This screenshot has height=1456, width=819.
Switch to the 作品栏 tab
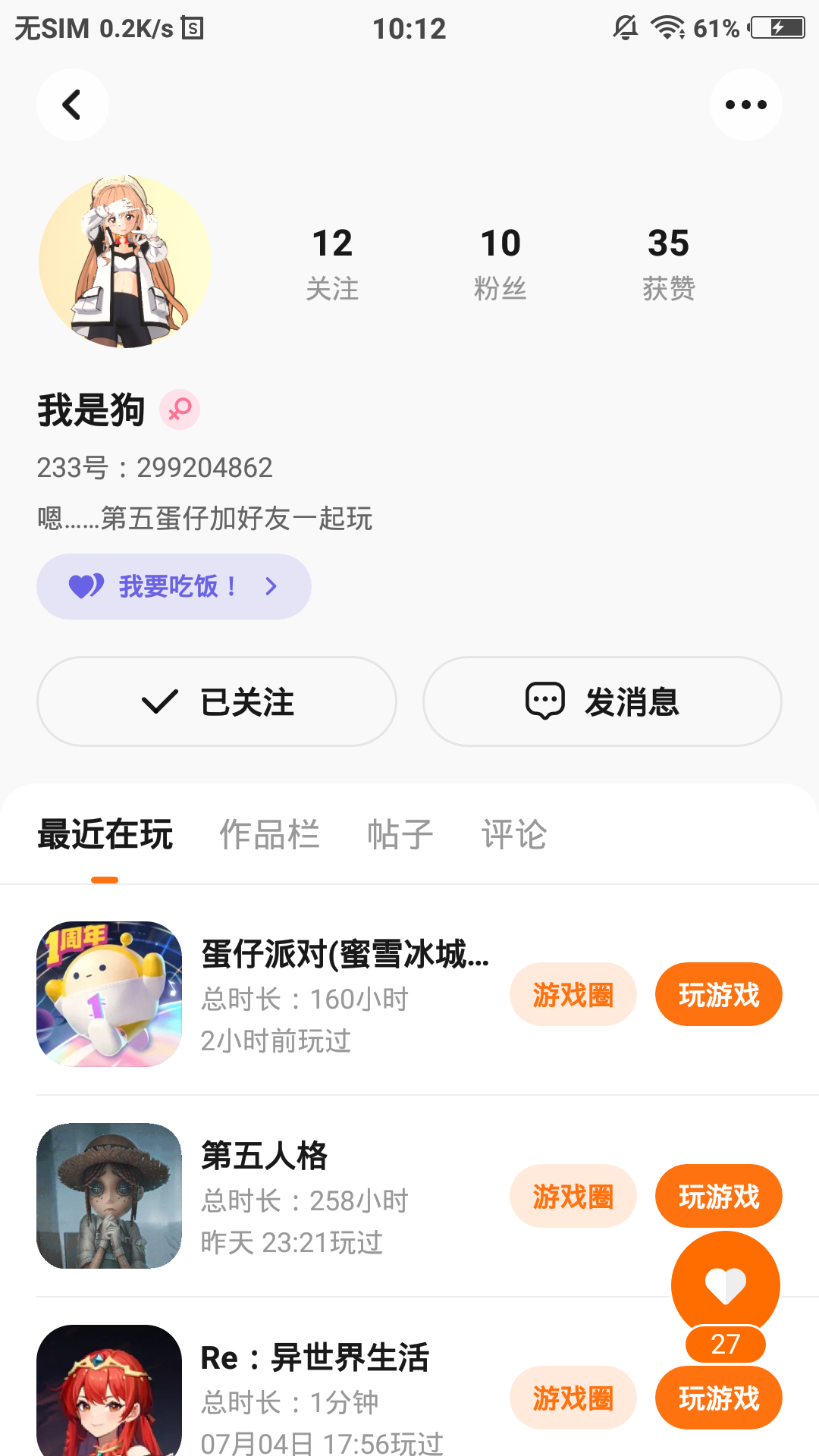(269, 835)
